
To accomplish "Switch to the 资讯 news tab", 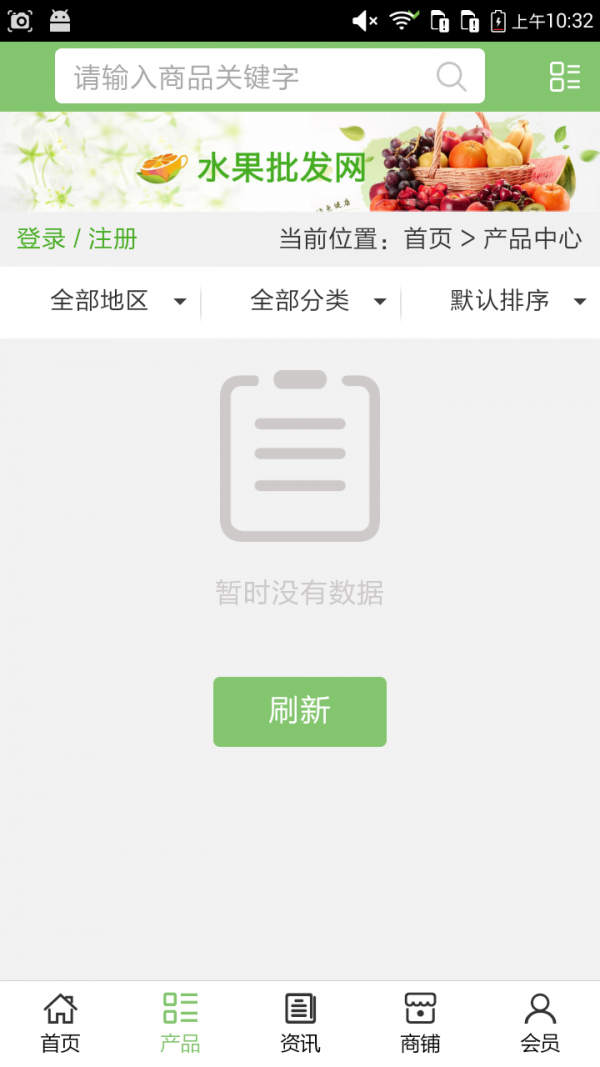I will point(300,1023).
